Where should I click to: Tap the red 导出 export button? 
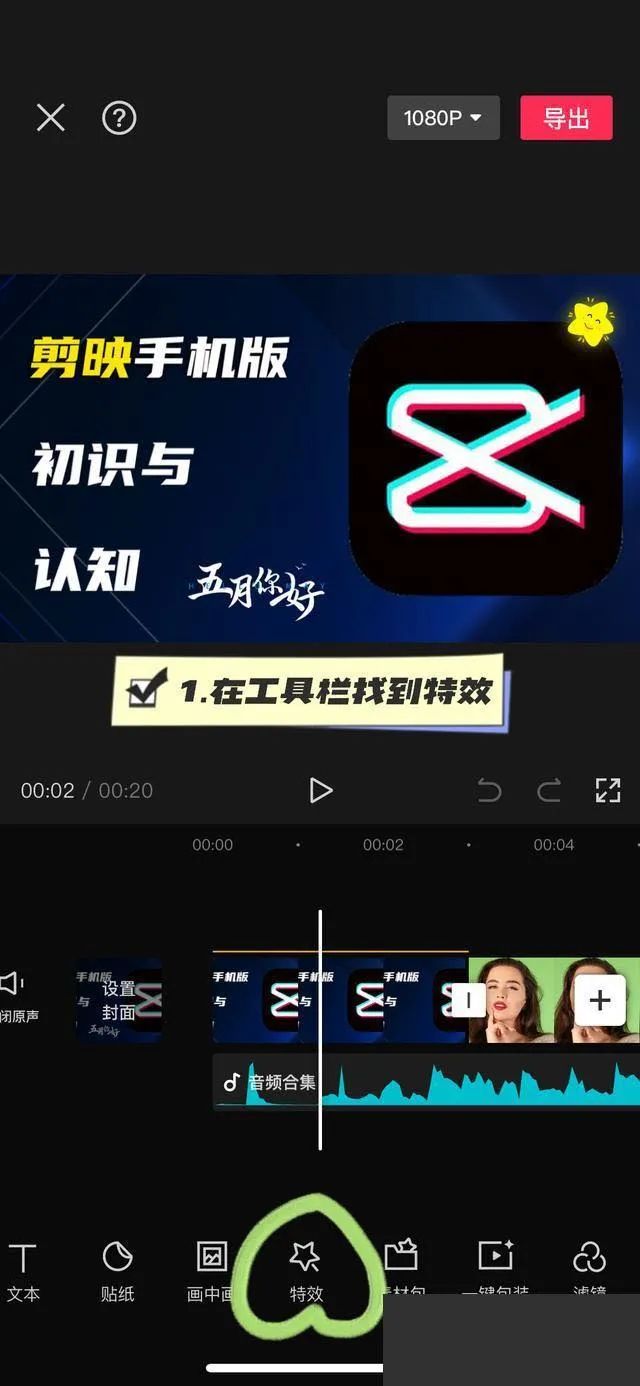tap(566, 118)
